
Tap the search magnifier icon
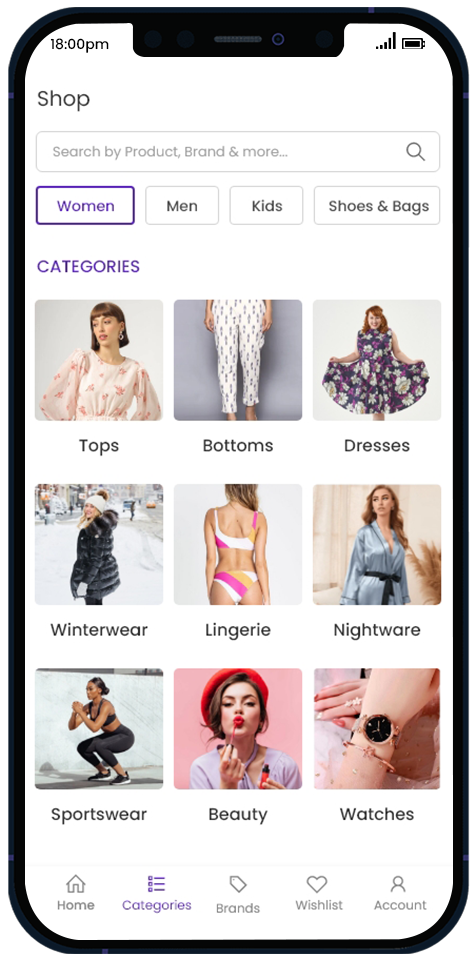pos(415,151)
